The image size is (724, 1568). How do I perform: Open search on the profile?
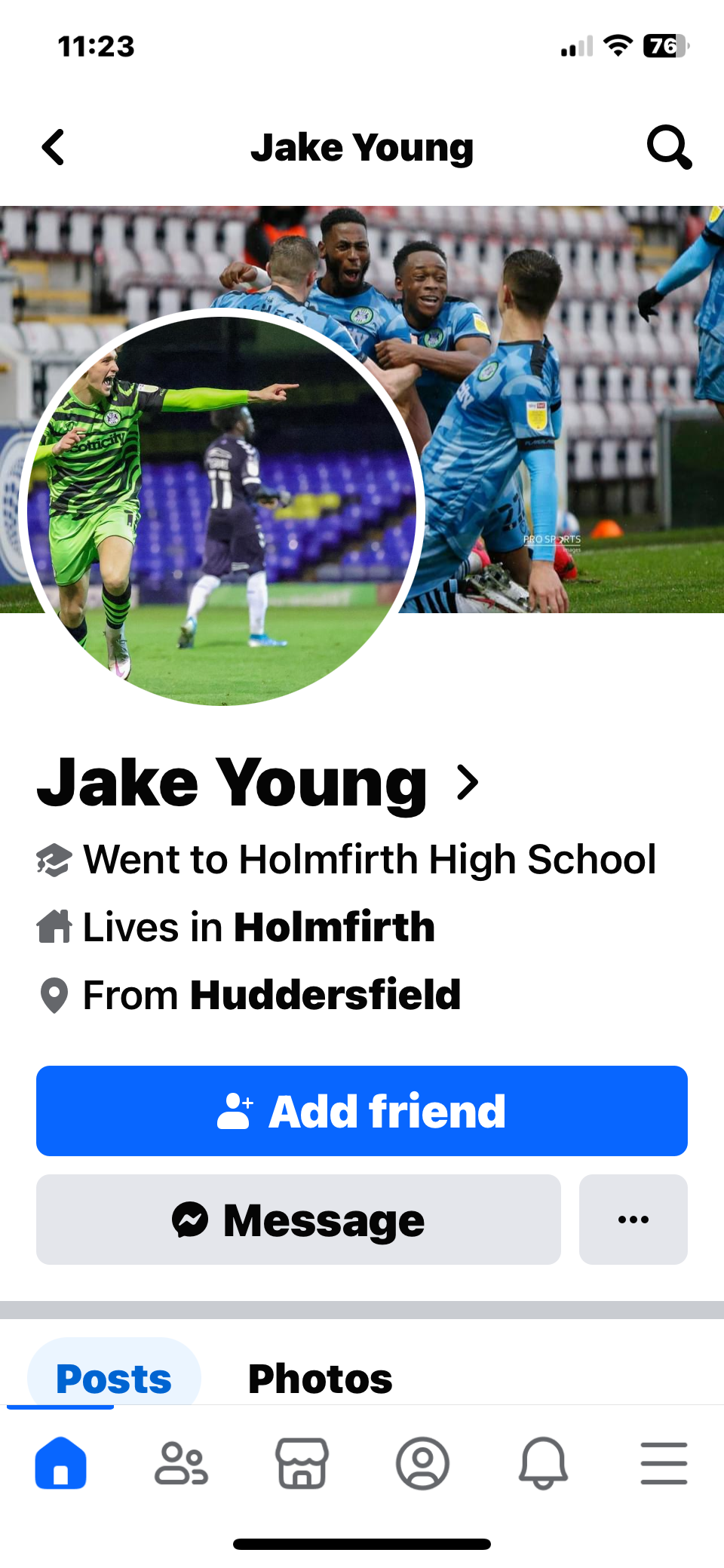669,147
